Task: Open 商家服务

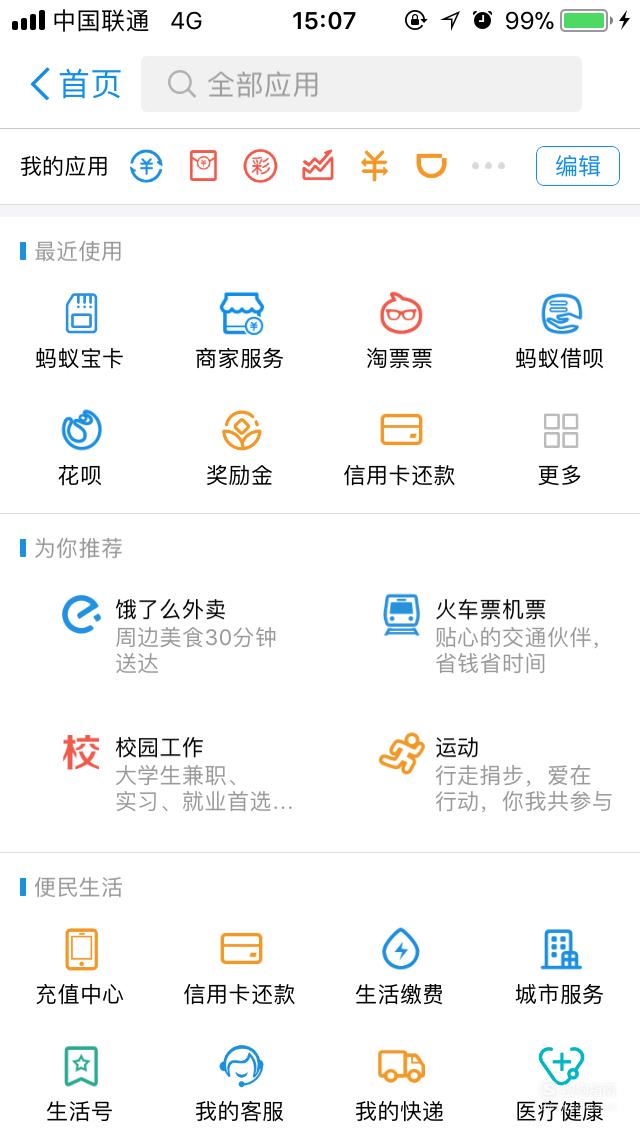Action: 240,331
